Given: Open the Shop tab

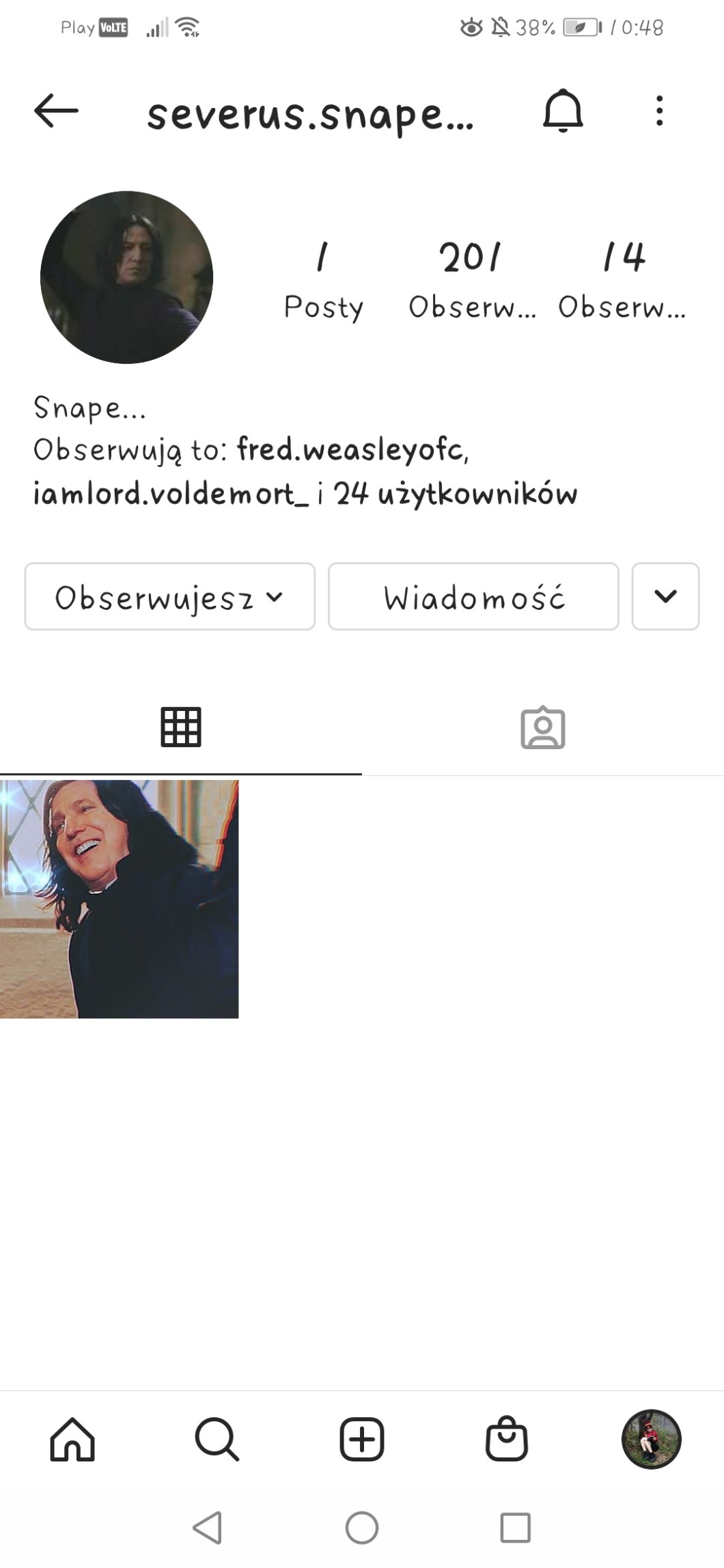Looking at the screenshot, I should (507, 1439).
